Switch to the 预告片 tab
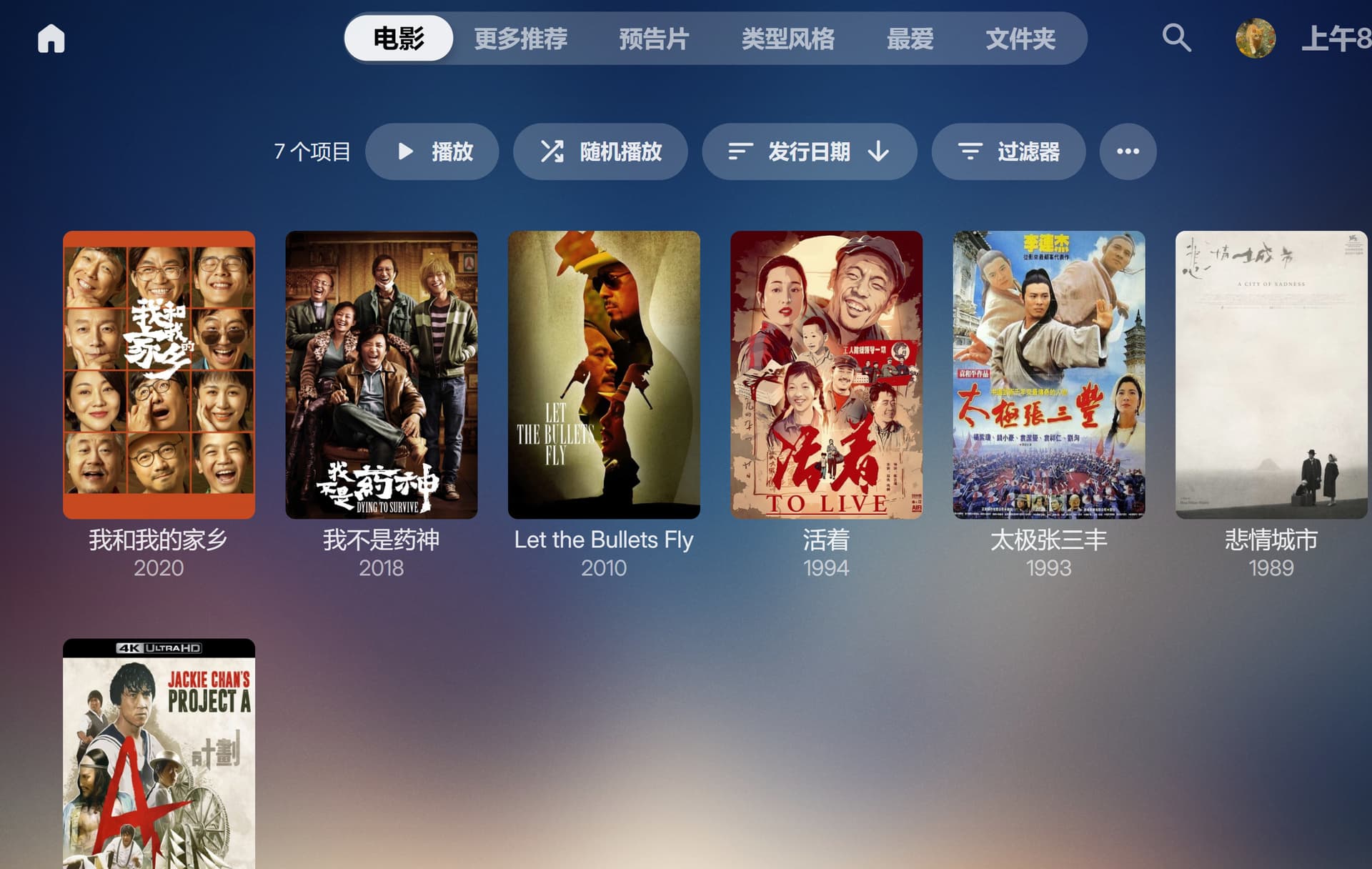Viewport: 1372px width, 869px height. (654, 39)
